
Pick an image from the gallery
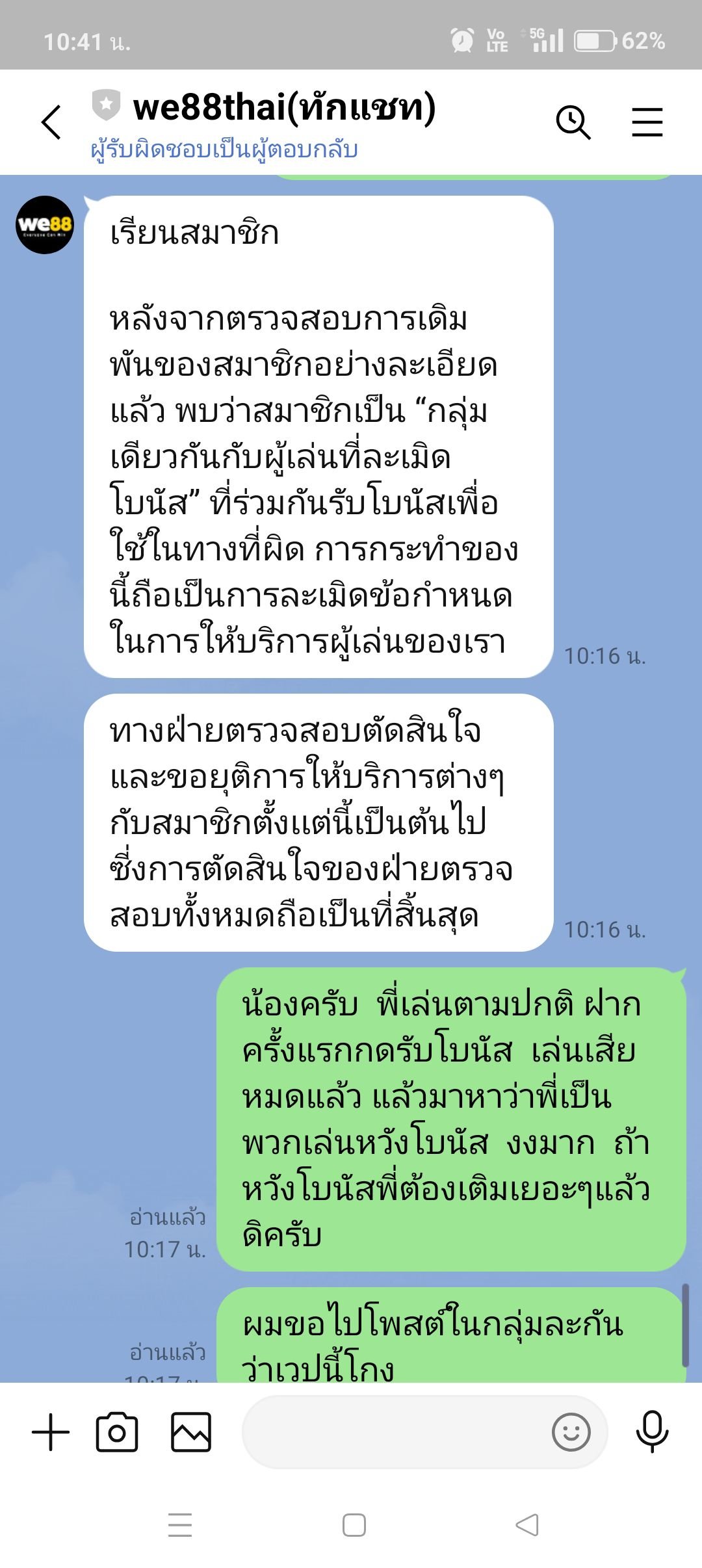point(191,1432)
